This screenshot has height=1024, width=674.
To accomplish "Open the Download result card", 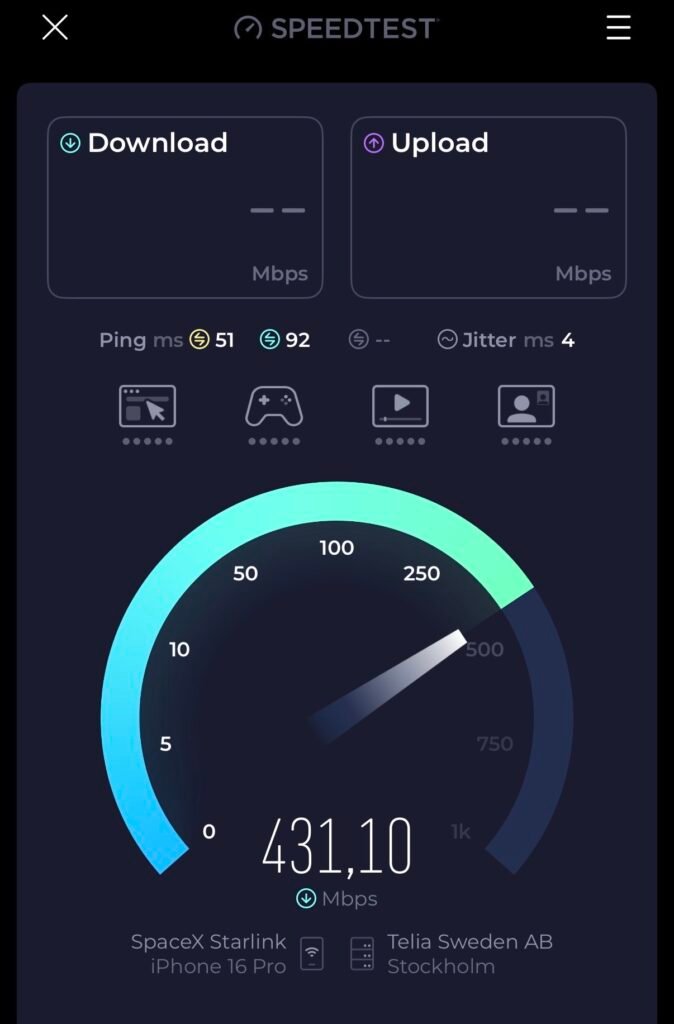I will pos(185,208).
